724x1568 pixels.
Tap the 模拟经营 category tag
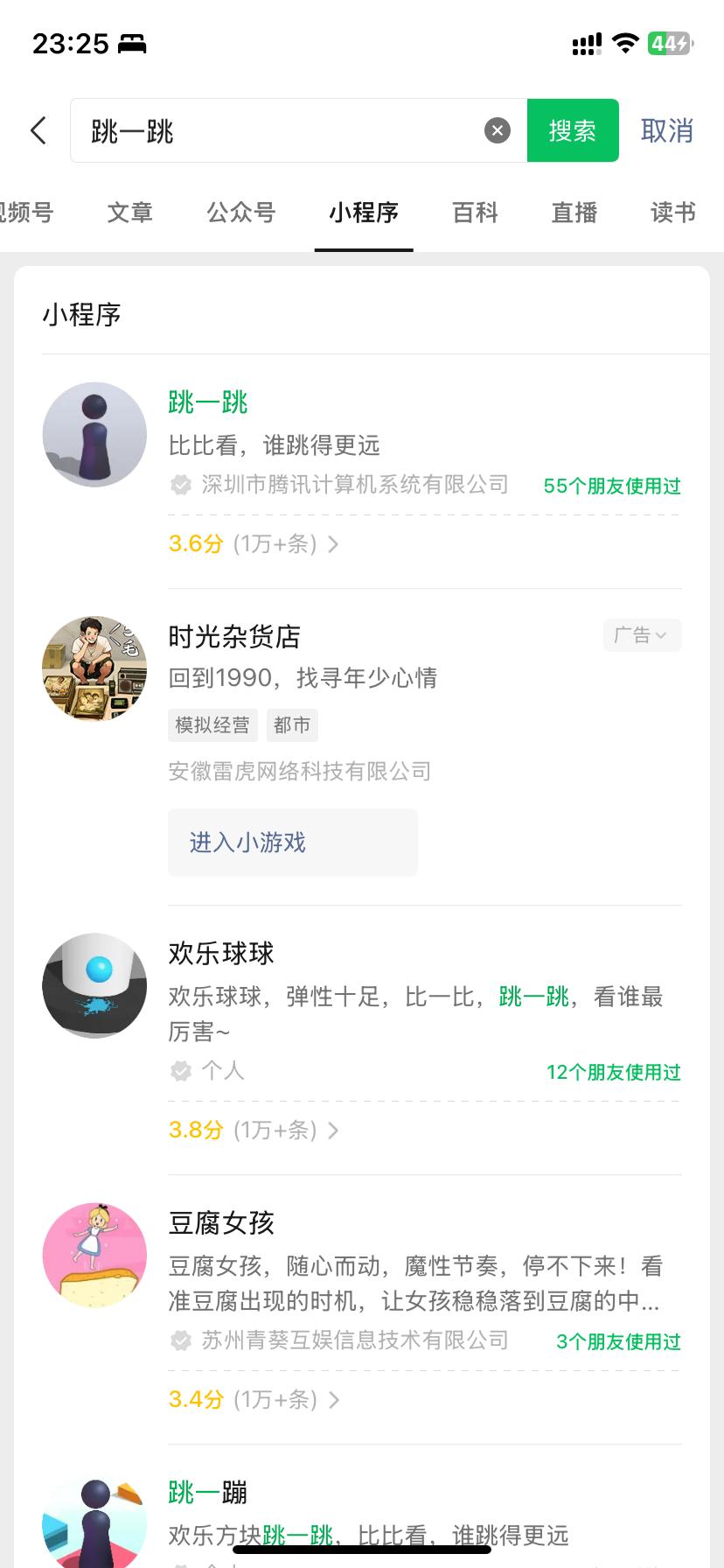click(x=212, y=724)
